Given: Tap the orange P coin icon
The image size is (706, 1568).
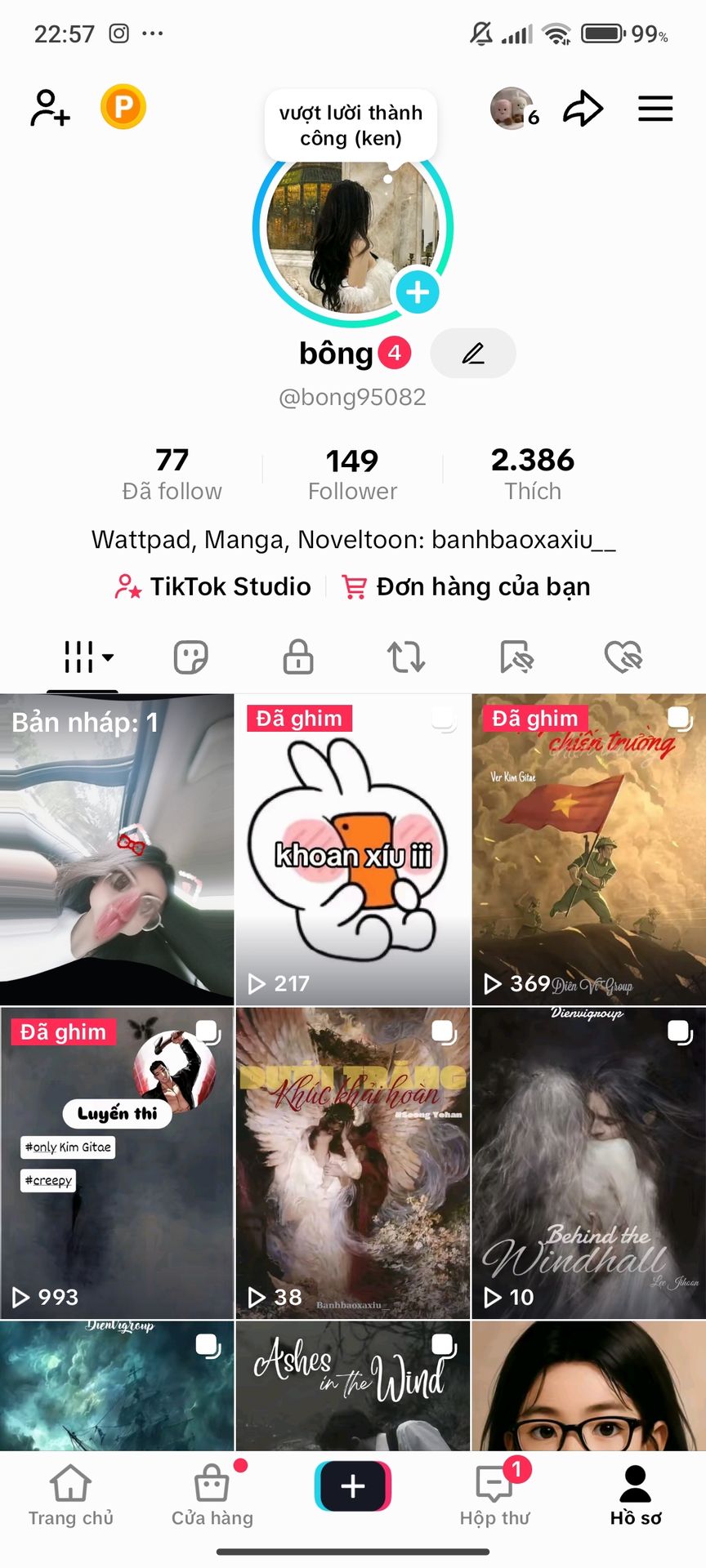Looking at the screenshot, I should point(123,107).
